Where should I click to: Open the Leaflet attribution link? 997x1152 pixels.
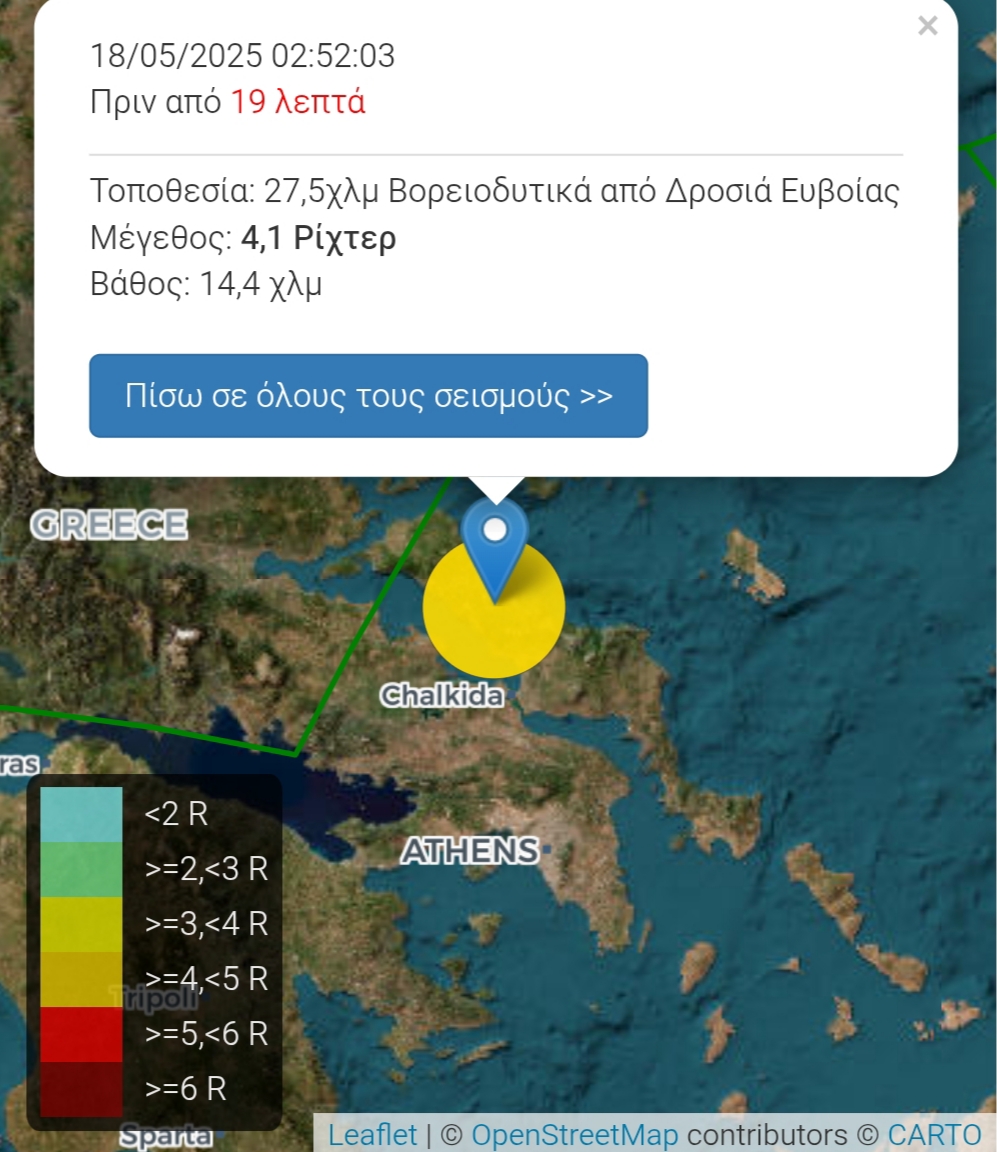pos(372,1135)
